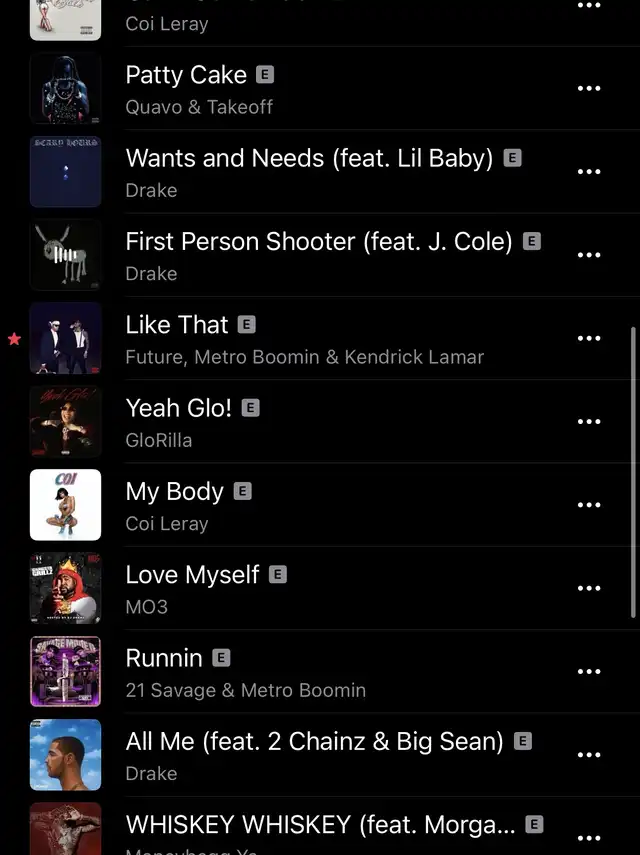Open more options for Like That
Viewport: 640px width, 855px height.
pos(589,338)
